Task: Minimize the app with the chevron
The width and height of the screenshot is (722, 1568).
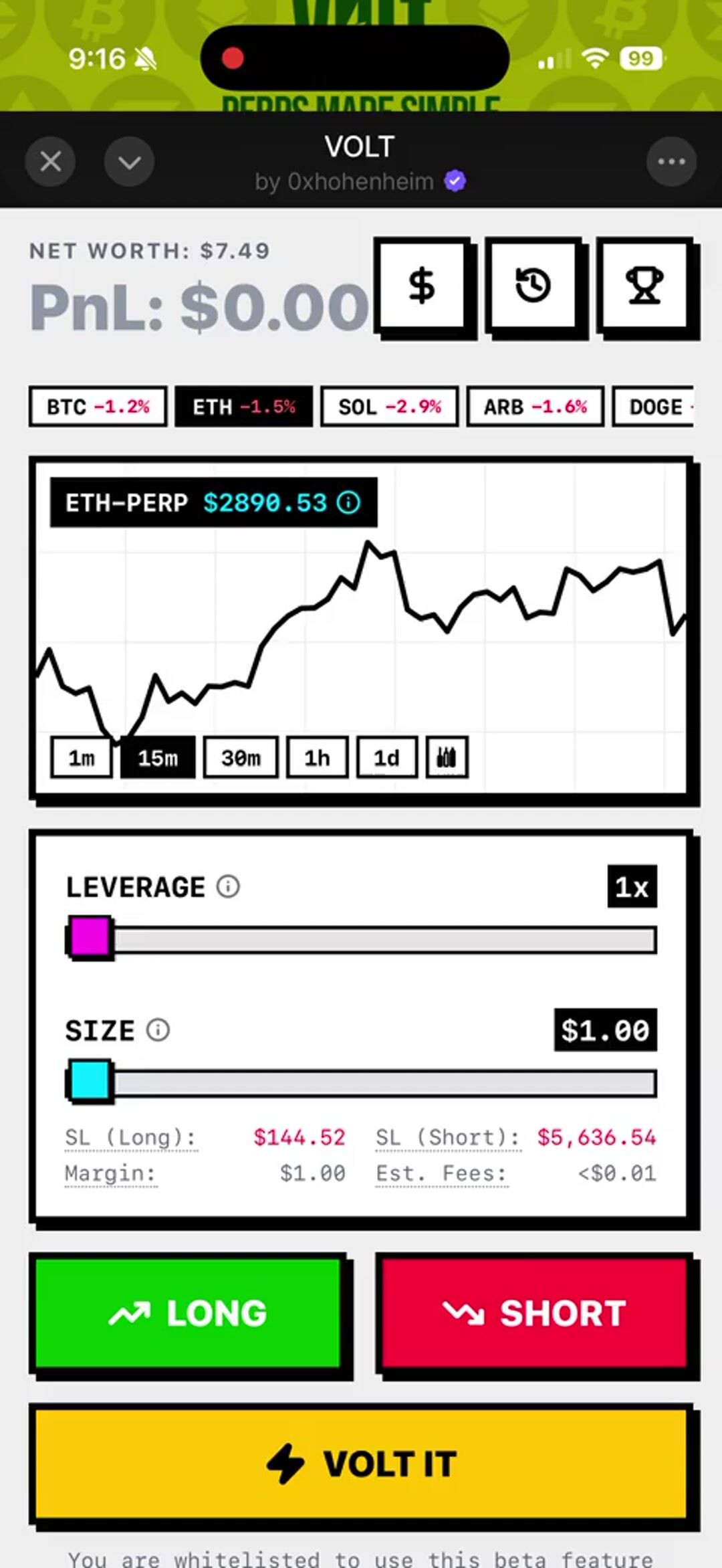Action: (129, 161)
